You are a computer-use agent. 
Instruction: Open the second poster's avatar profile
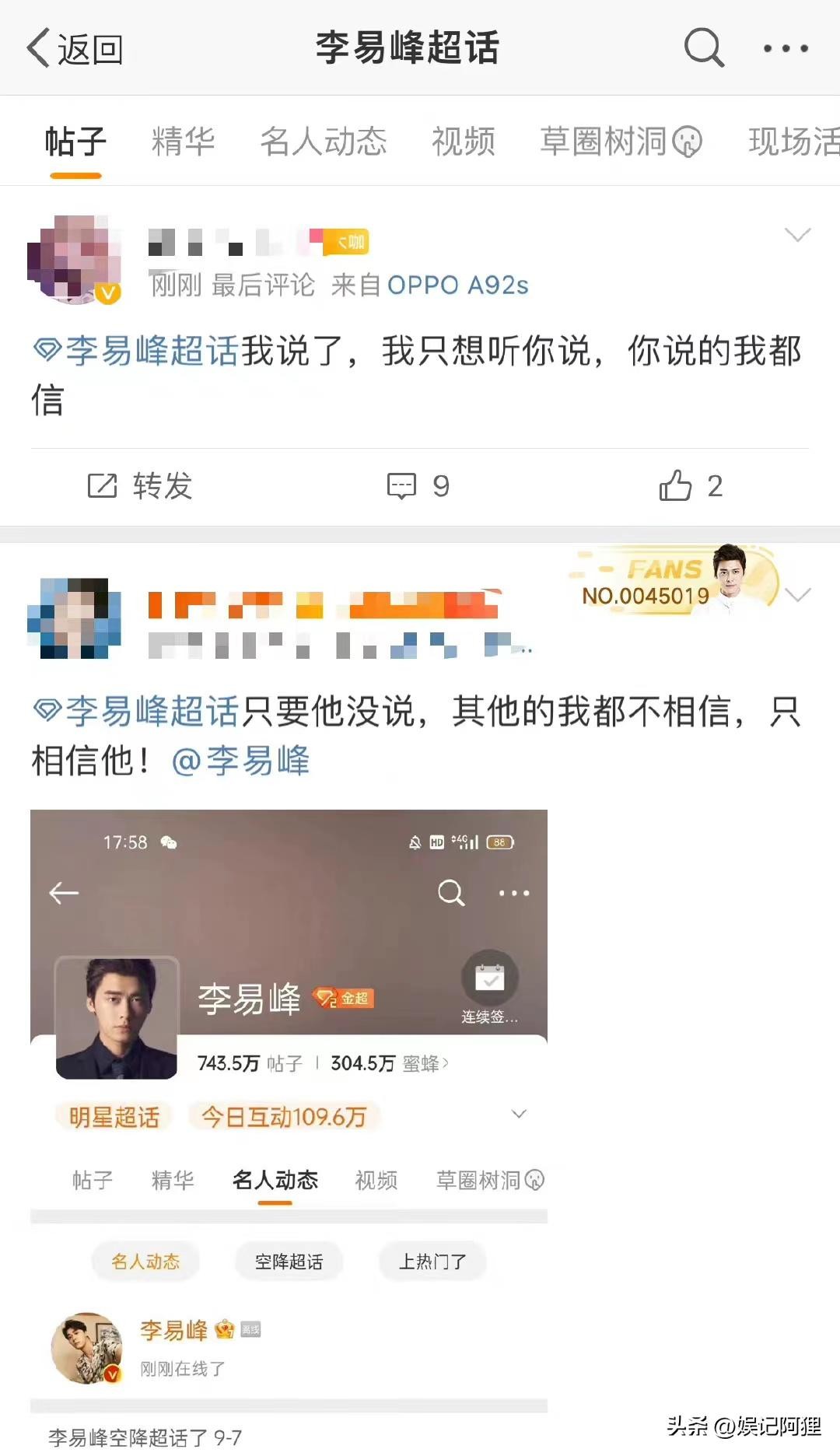(74, 618)
